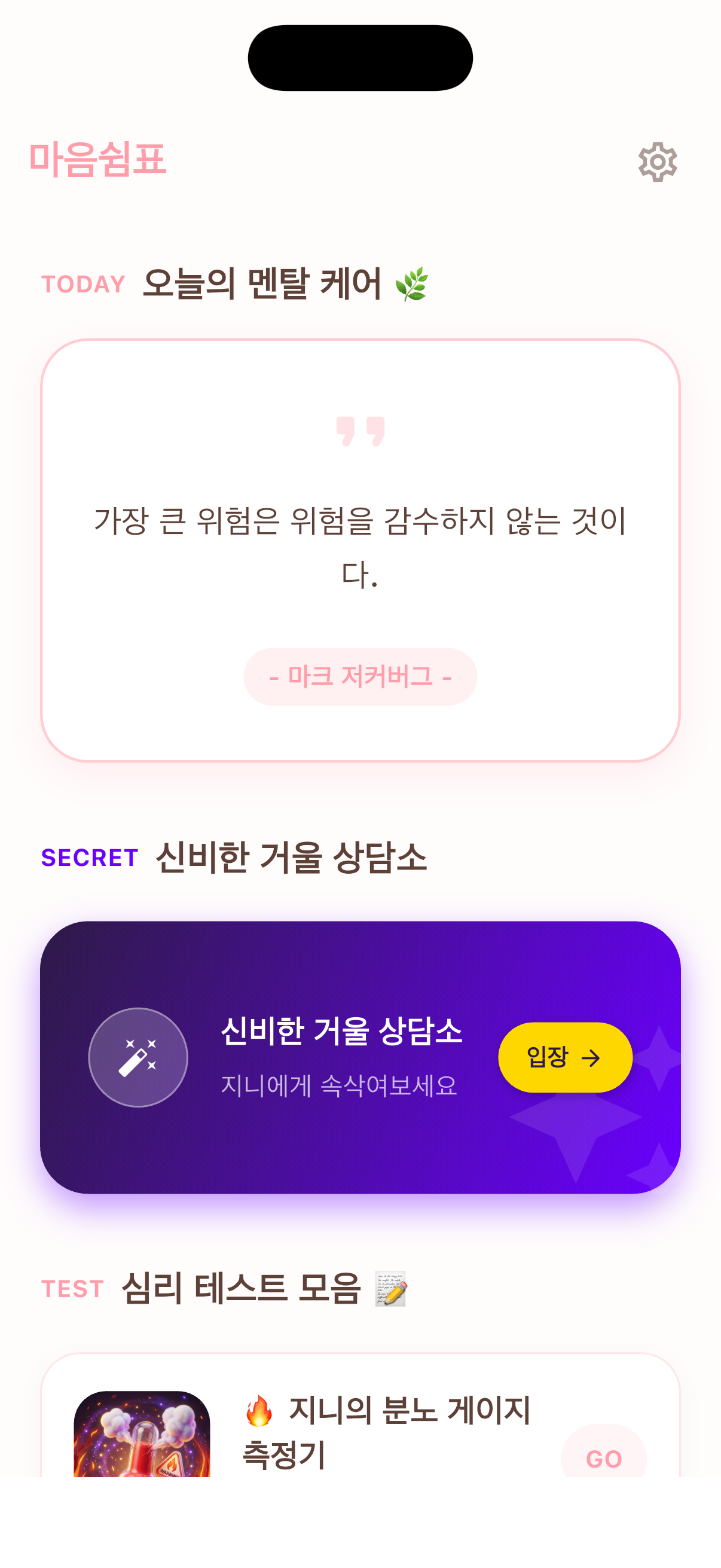Viewport: 721px width, 1568px height.
Task: Select the TEST section label
Action: [72, 1289]
